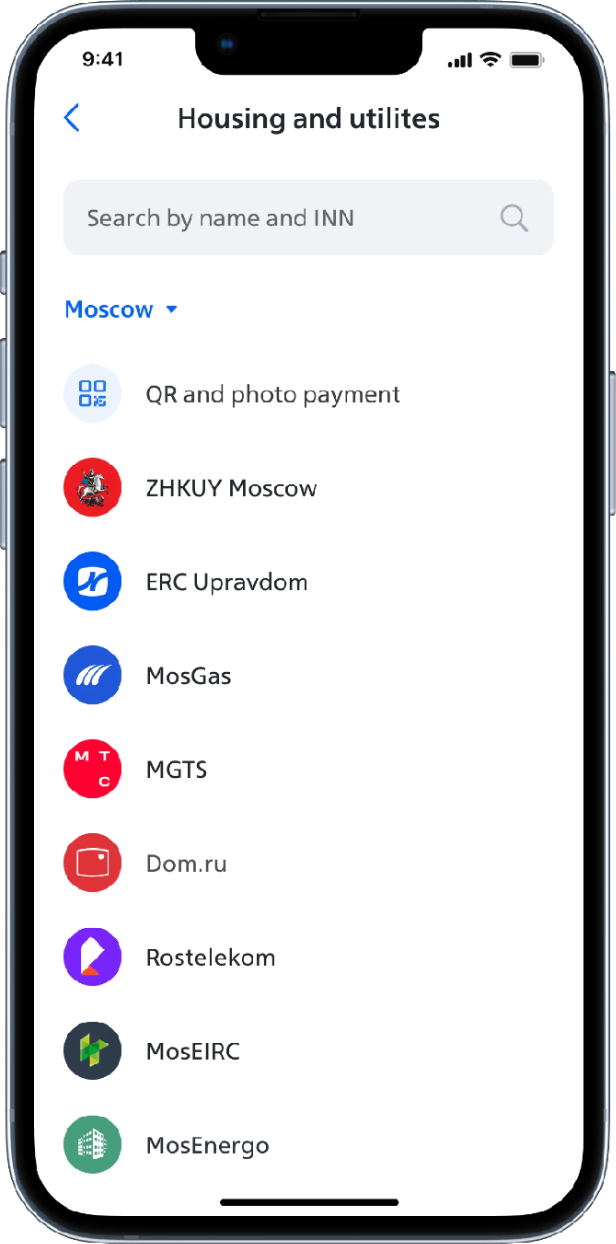Open MosEnergo provider

click(207, 1146)
